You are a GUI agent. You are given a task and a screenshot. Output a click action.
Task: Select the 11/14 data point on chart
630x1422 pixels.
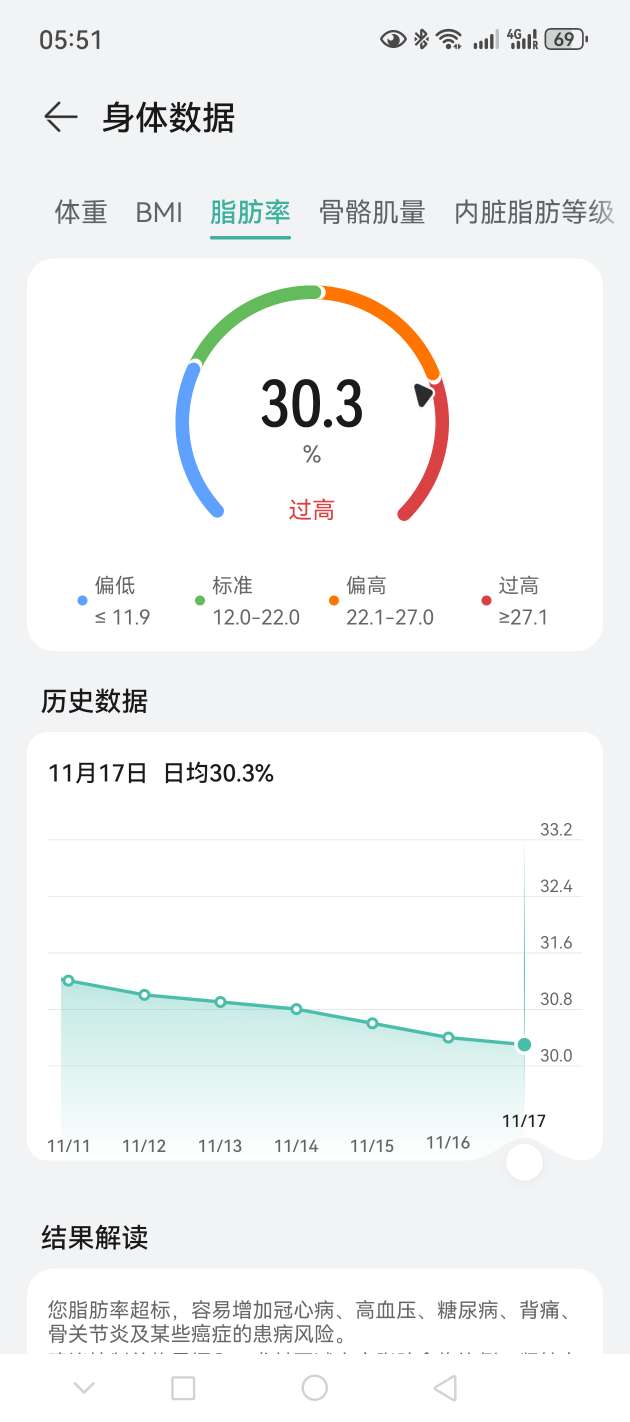pyautogui.click(x=296, y=1009)
